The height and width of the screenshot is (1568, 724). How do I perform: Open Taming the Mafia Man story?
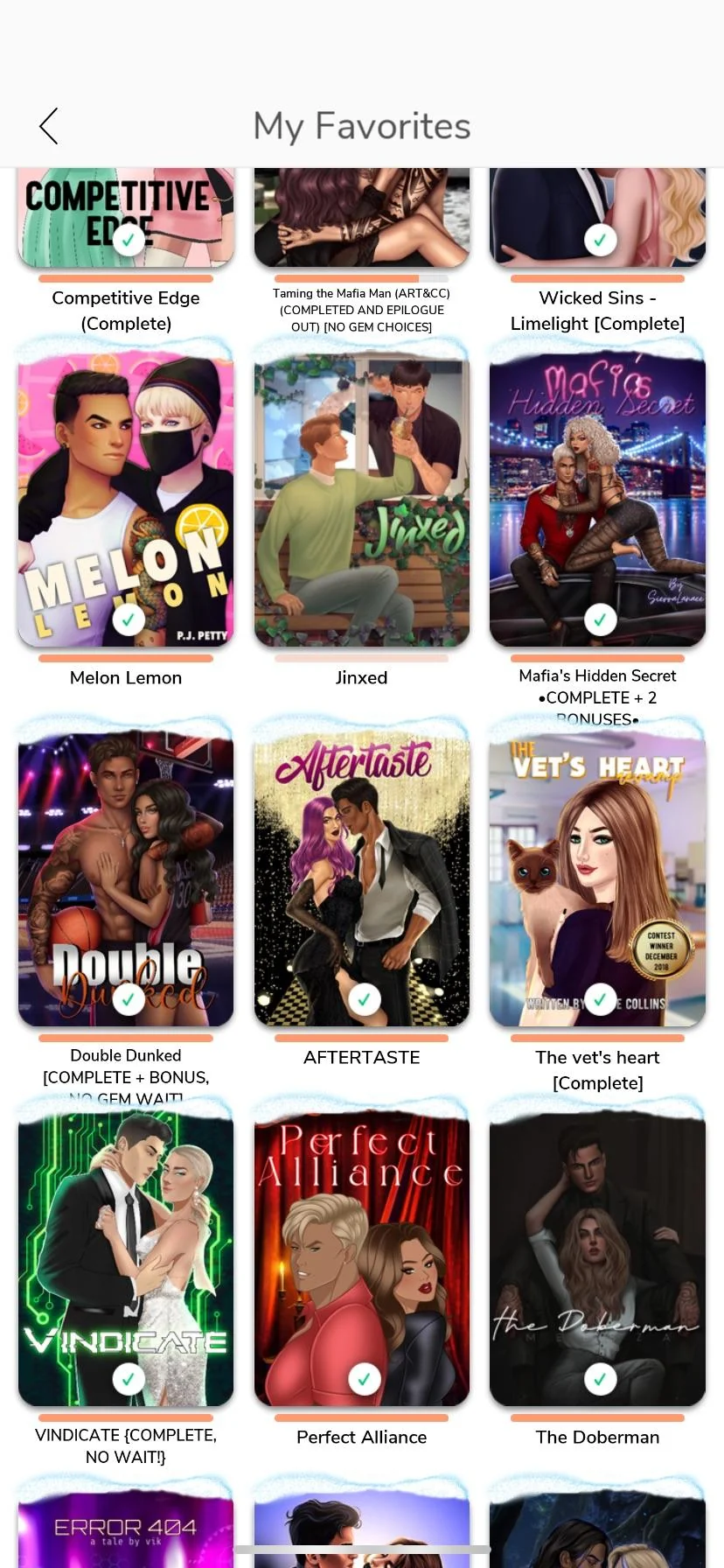[361, 219]
